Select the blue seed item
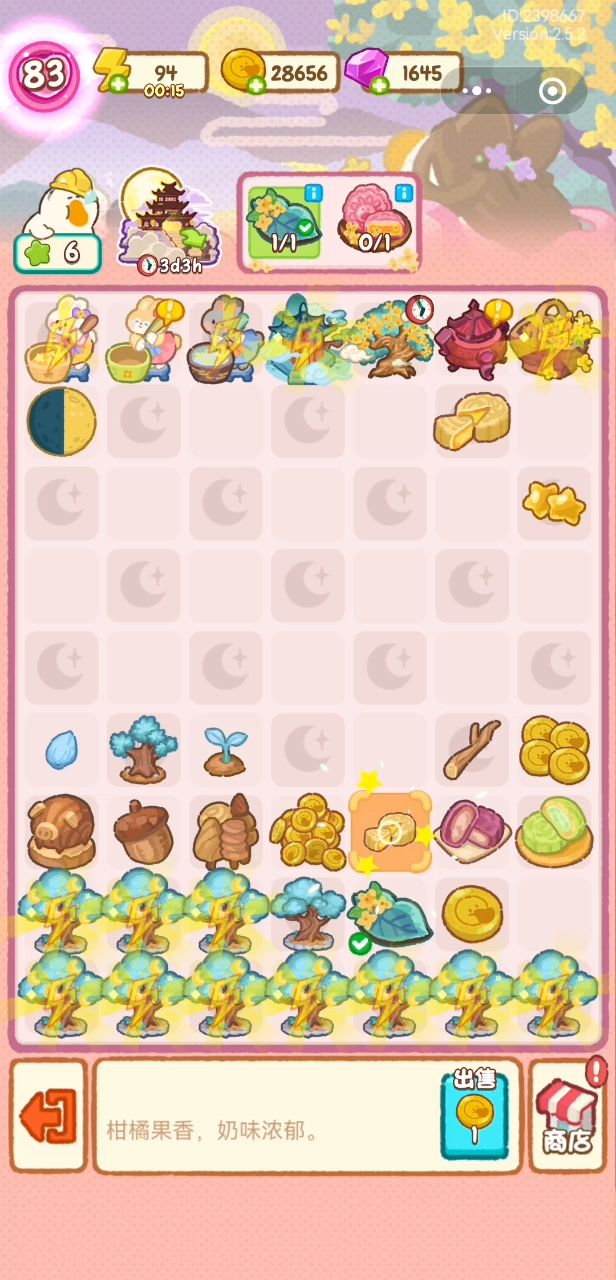The width and height of the screenshot is (616, 1280). click(x=61, y=749)
